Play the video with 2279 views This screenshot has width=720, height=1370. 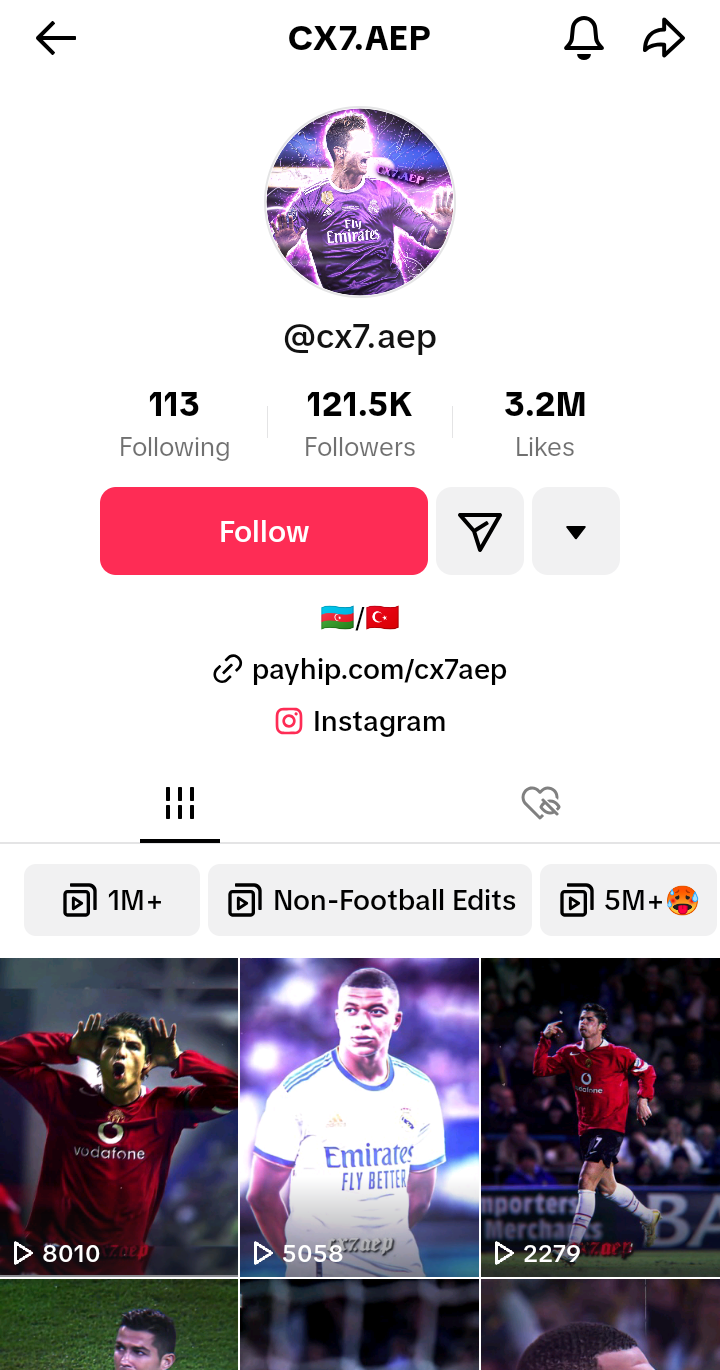point(600,1117)
